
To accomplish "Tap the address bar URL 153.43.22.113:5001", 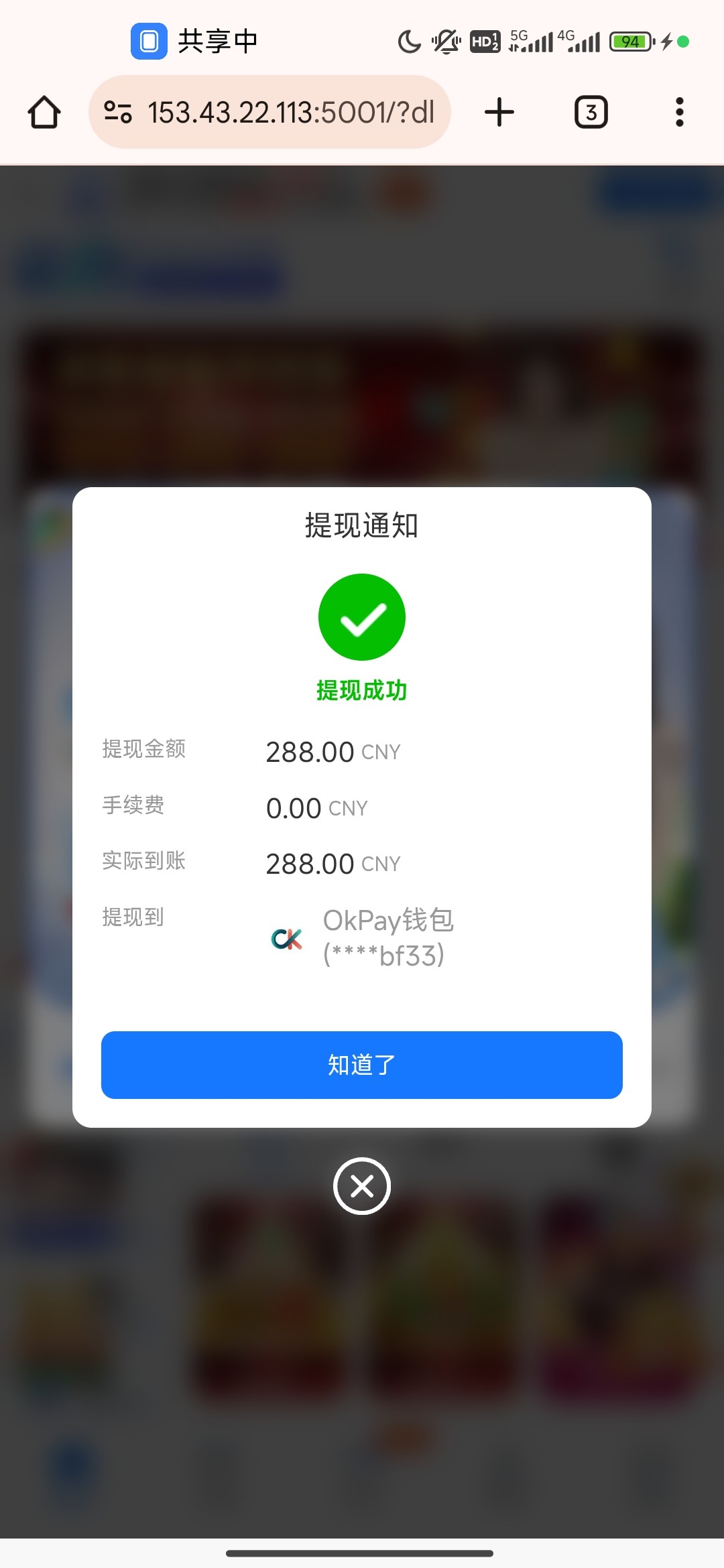I will point(290,111).
